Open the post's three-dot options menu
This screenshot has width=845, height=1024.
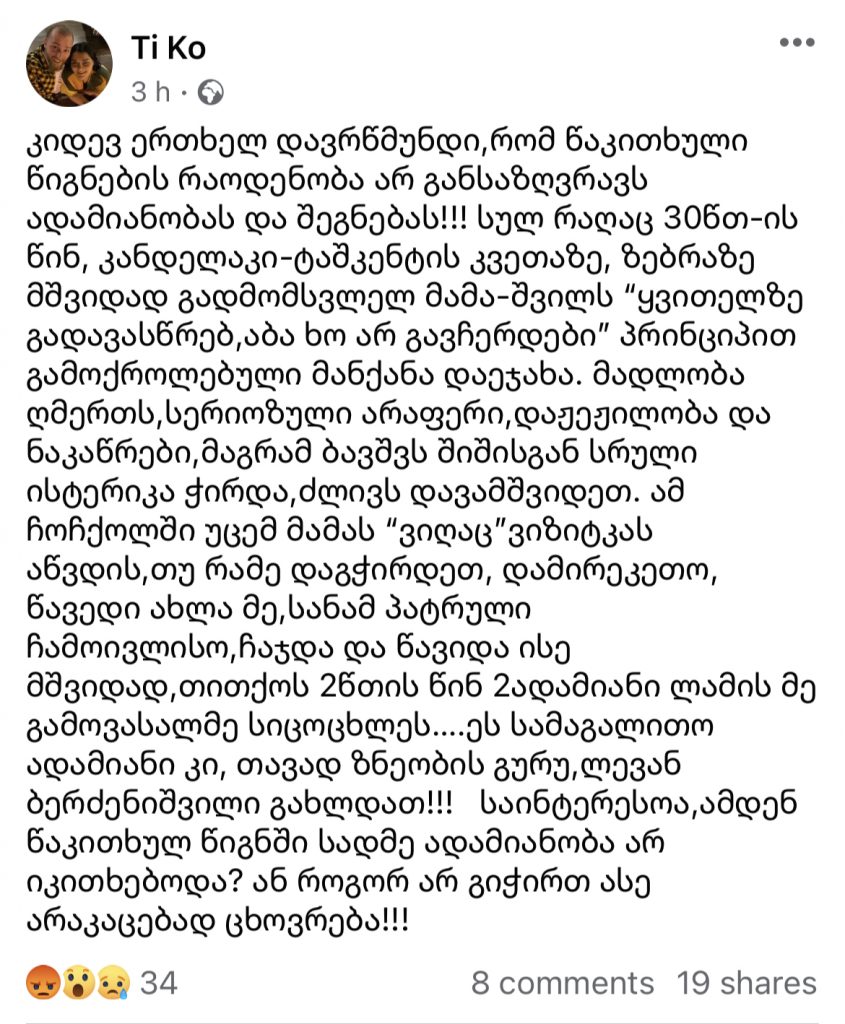tap(796, 43)
